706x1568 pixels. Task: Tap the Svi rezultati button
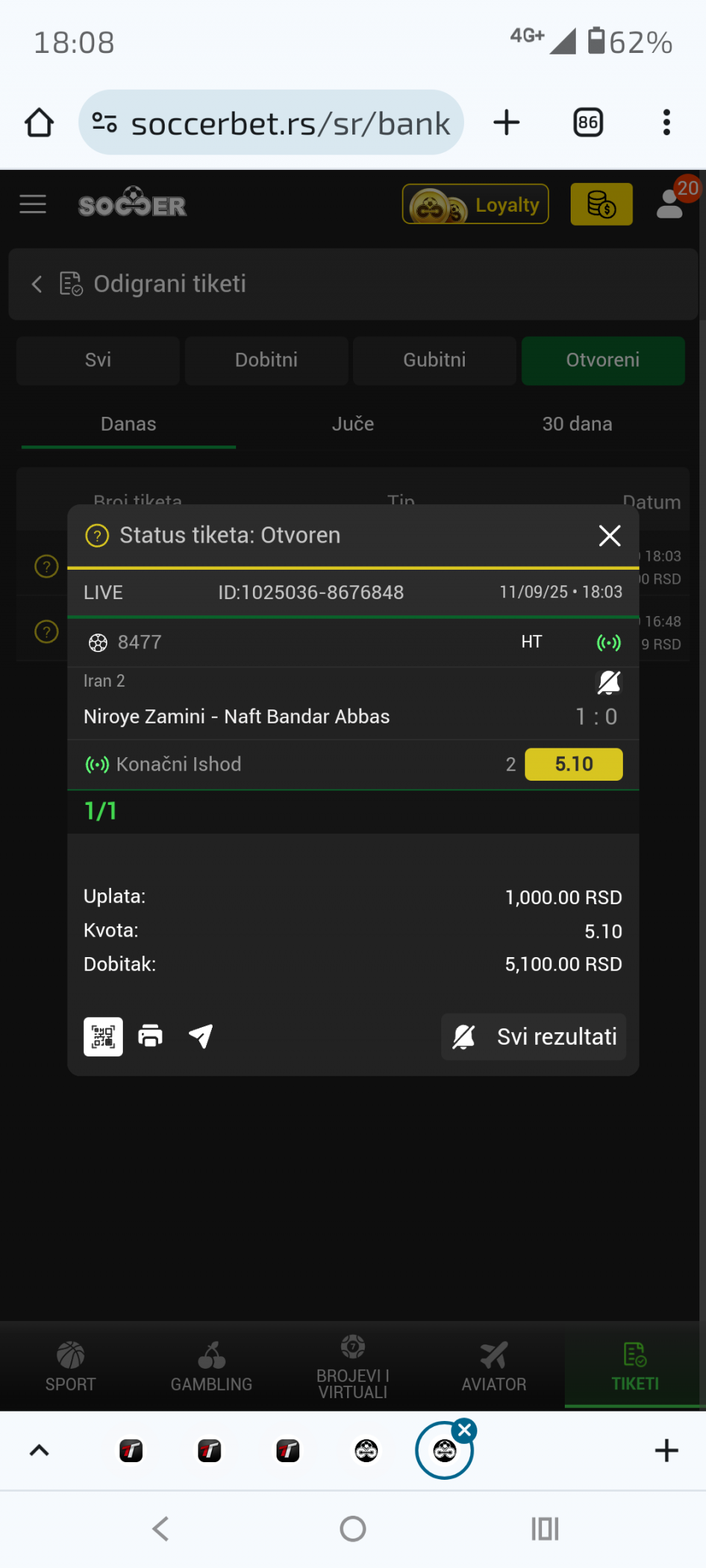click(x=534, y=1037)
